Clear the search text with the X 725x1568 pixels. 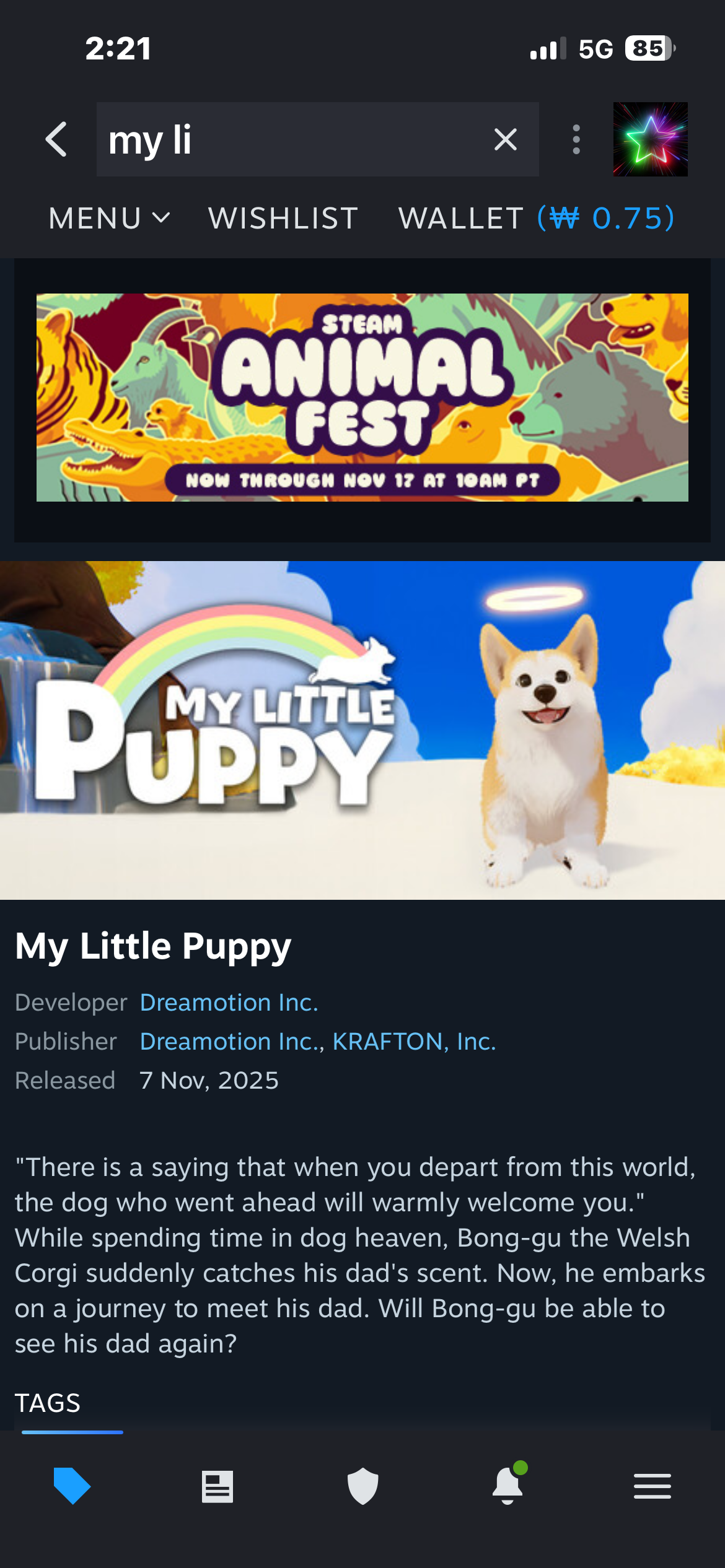pyautogui.click(x=506, y=139)
